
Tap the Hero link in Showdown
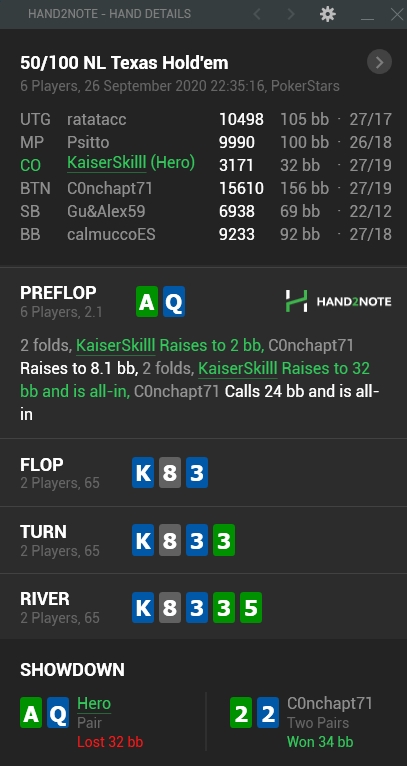(x=94, y=704)
